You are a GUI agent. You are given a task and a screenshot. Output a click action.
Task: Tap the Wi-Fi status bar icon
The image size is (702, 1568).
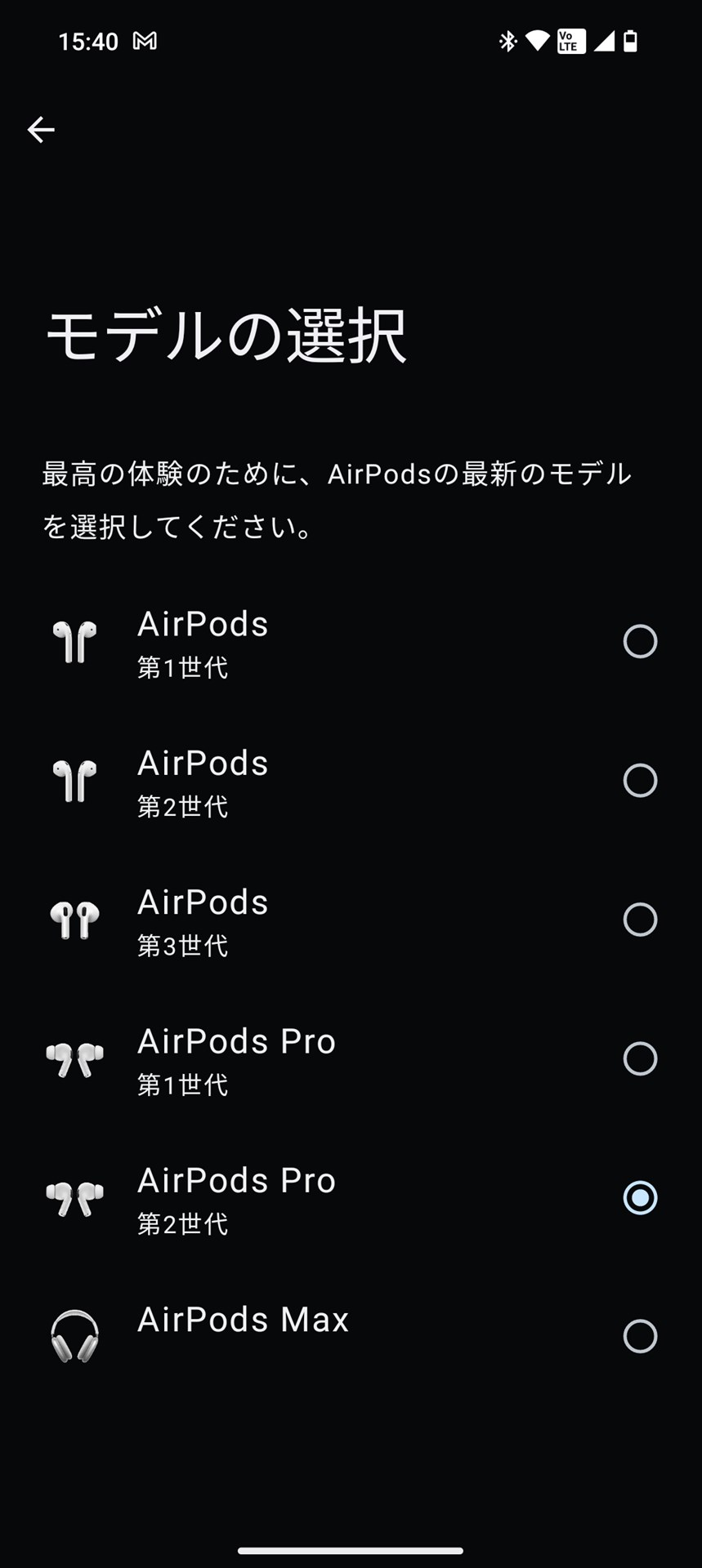538,40
